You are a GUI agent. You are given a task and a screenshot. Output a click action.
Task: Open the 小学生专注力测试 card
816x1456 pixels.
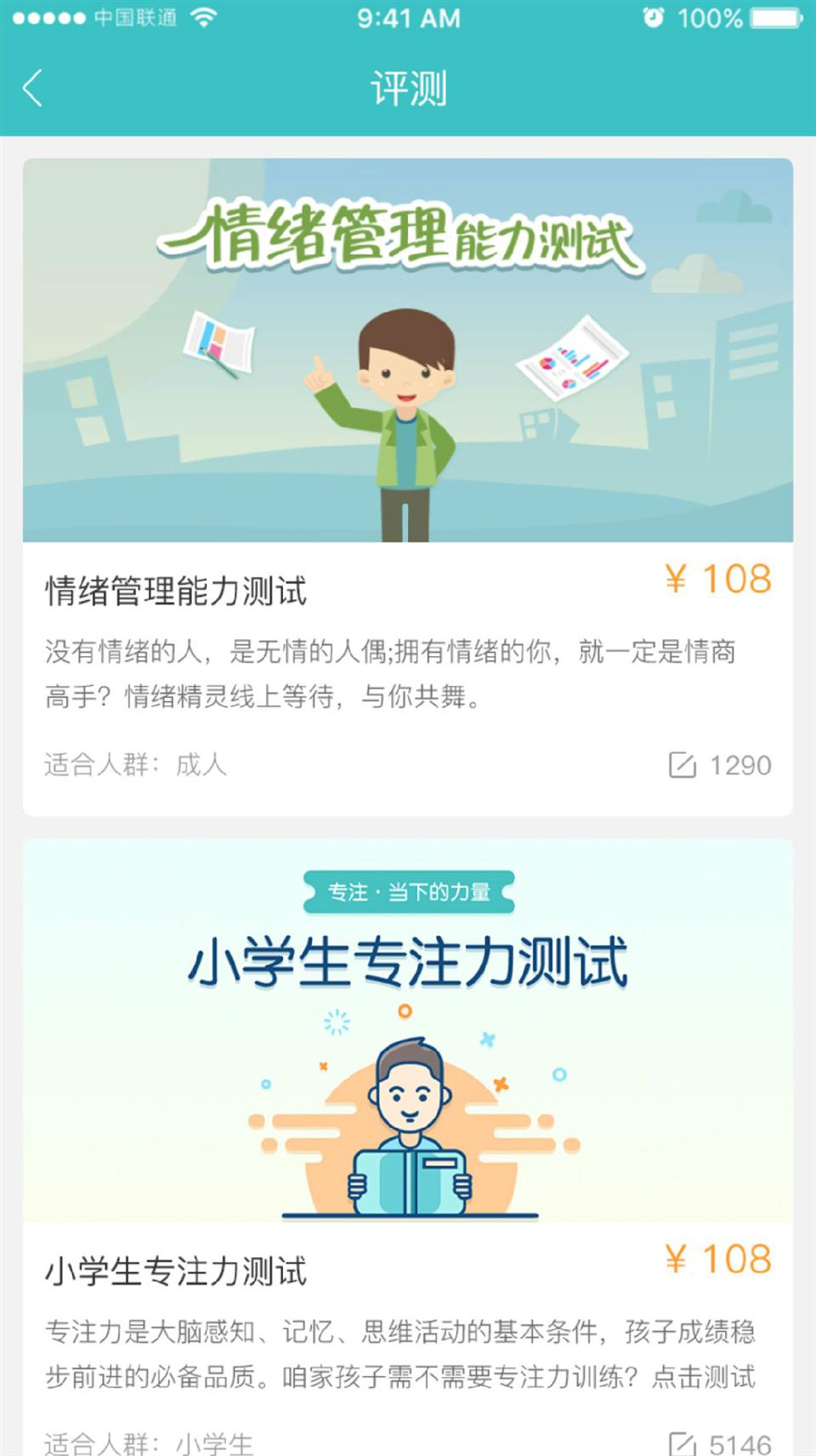[408, 1139]
